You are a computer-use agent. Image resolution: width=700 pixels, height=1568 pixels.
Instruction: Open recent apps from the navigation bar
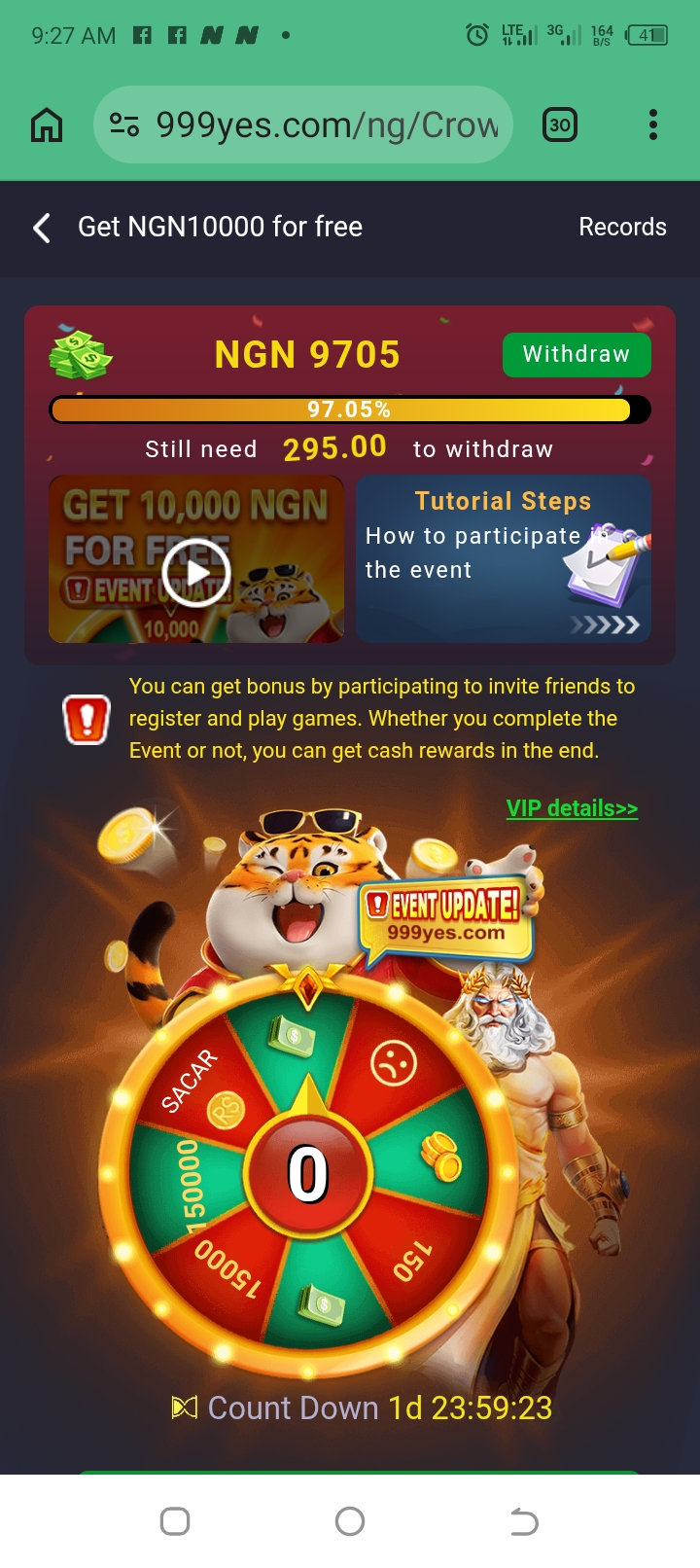tap(175, 1521)
